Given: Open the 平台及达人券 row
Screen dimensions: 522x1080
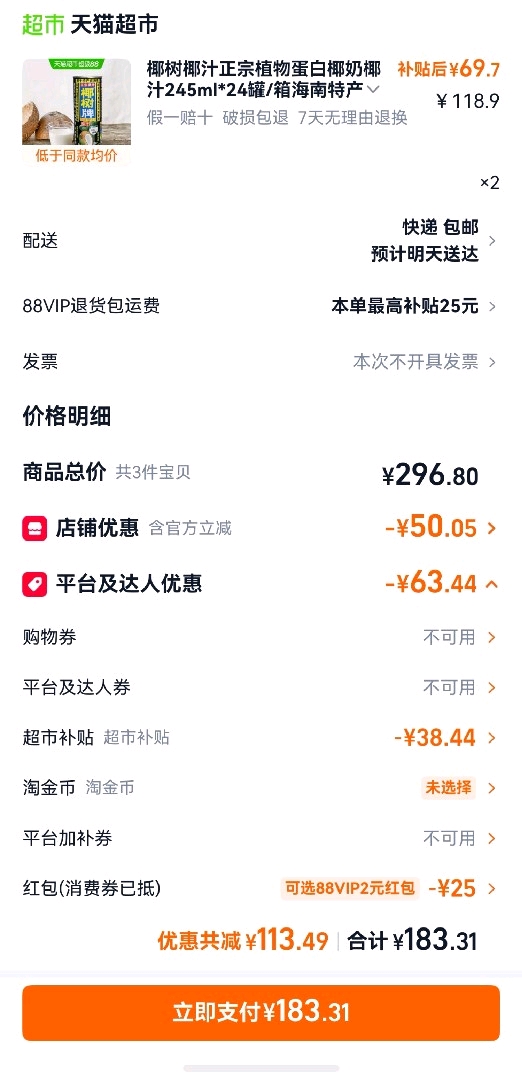Looking at the screenshot, I should (x=261, y=687).
